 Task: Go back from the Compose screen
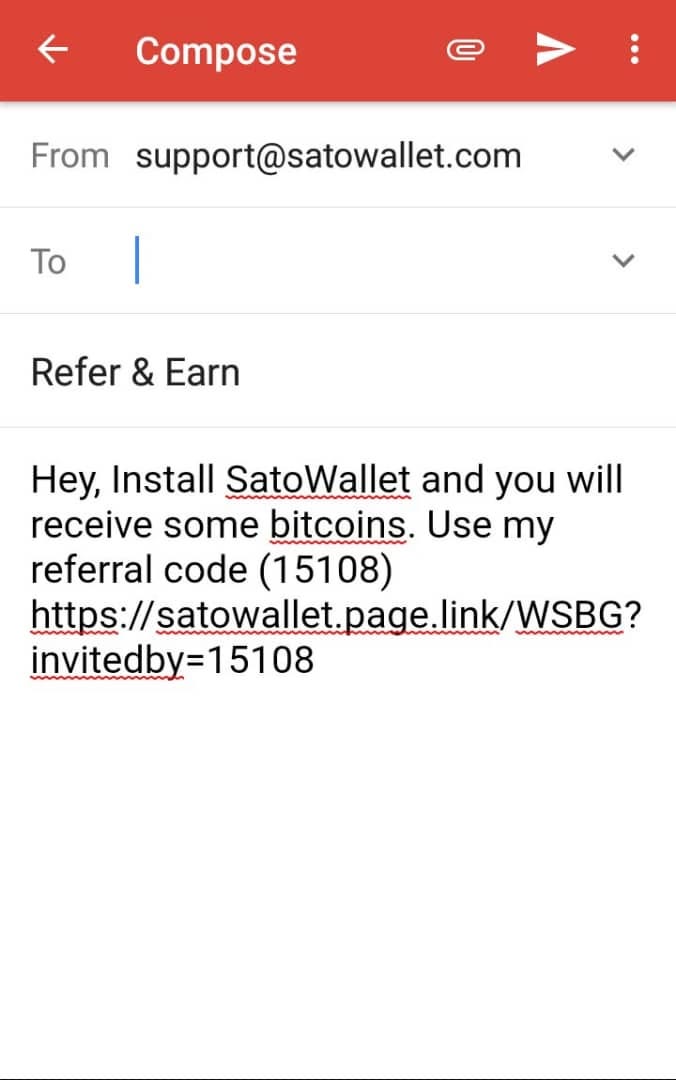coord(53,50)
